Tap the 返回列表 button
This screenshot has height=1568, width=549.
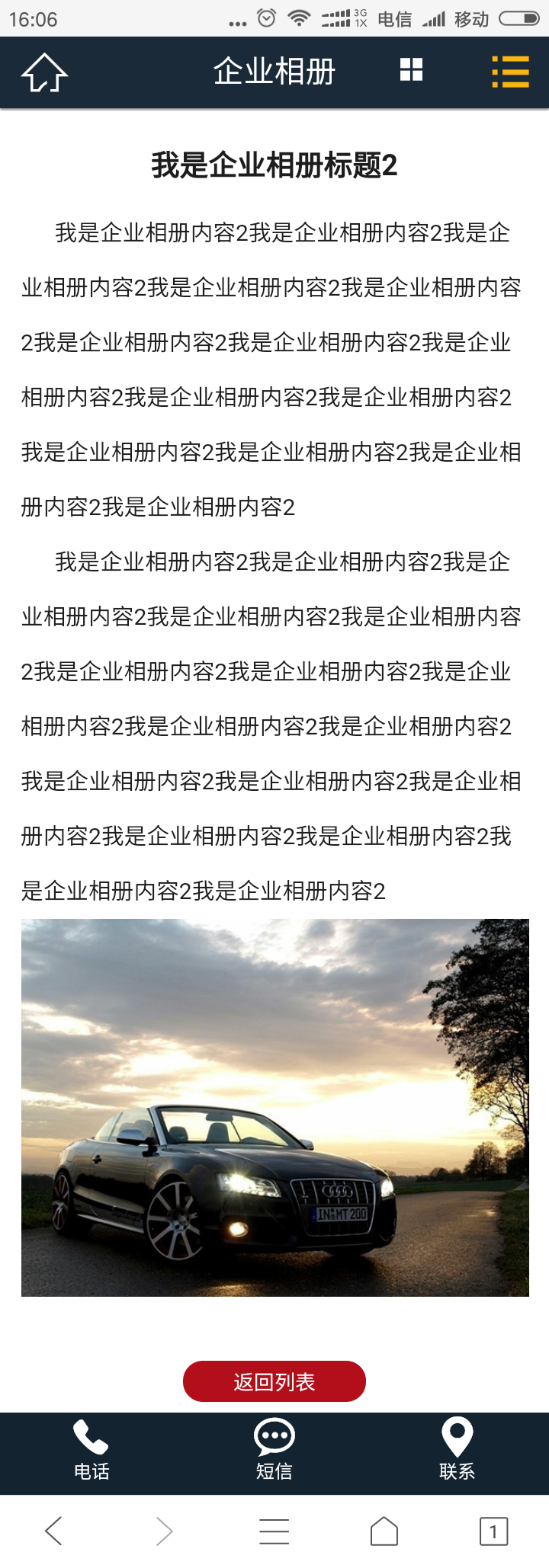274,1381
